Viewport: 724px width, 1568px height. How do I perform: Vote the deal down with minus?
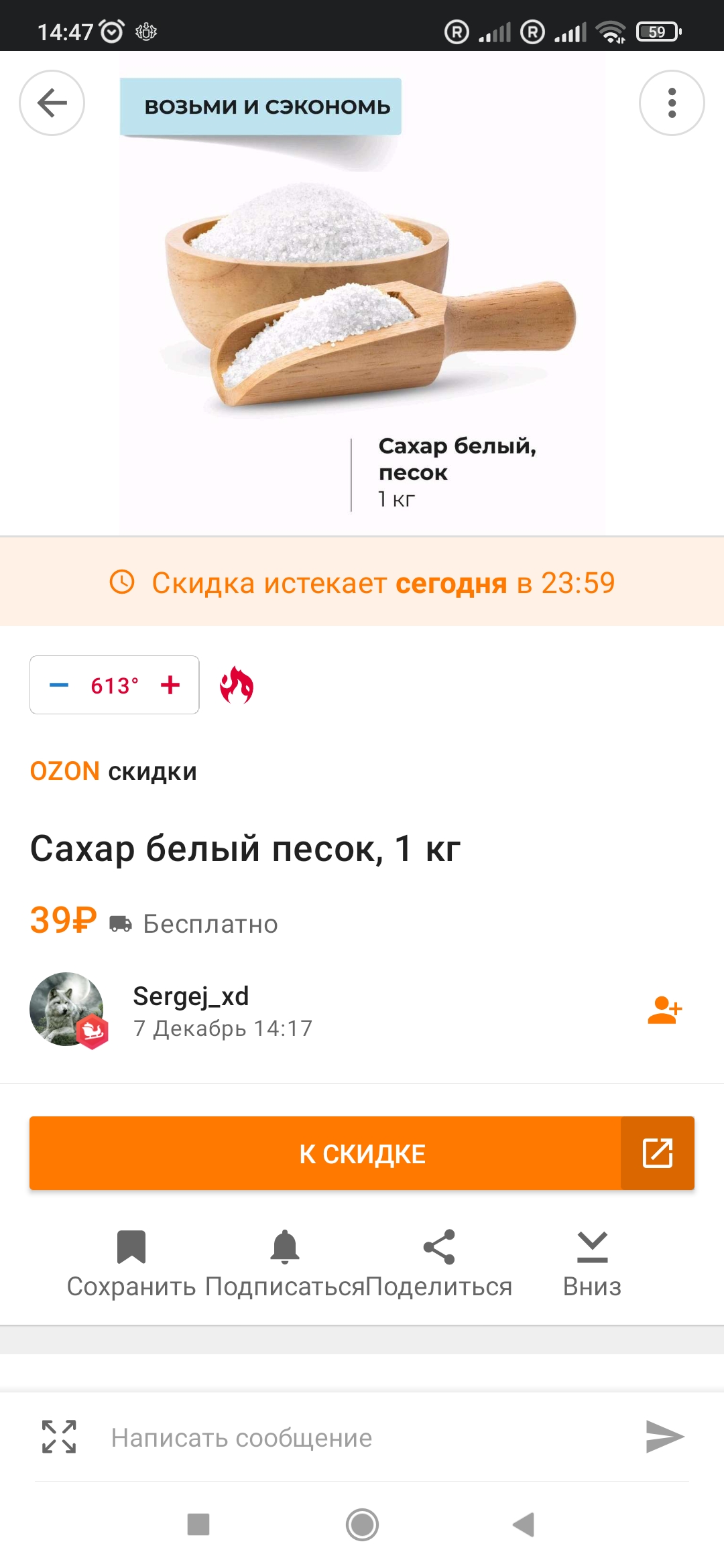59,685
